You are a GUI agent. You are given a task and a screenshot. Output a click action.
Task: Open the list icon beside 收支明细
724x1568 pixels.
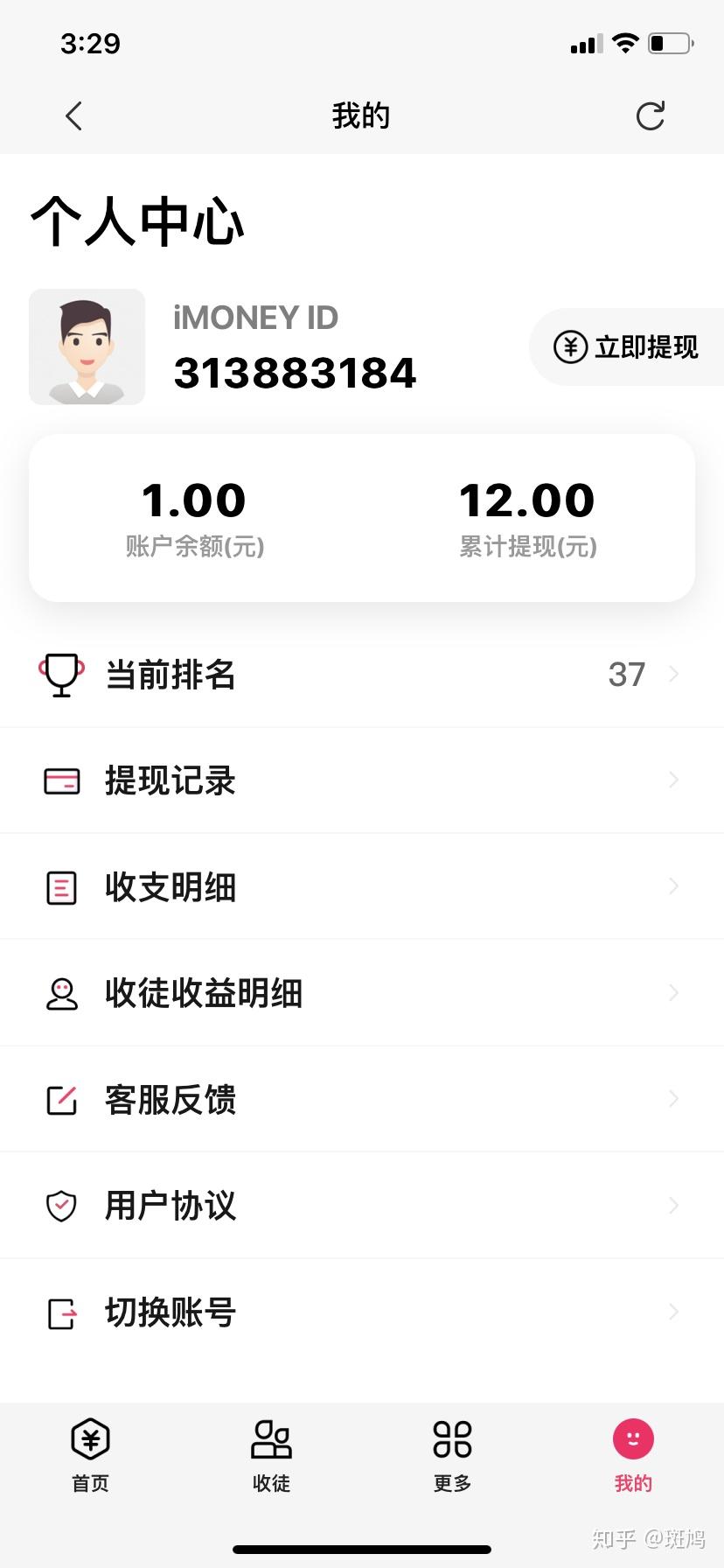(x=61, y=886)
